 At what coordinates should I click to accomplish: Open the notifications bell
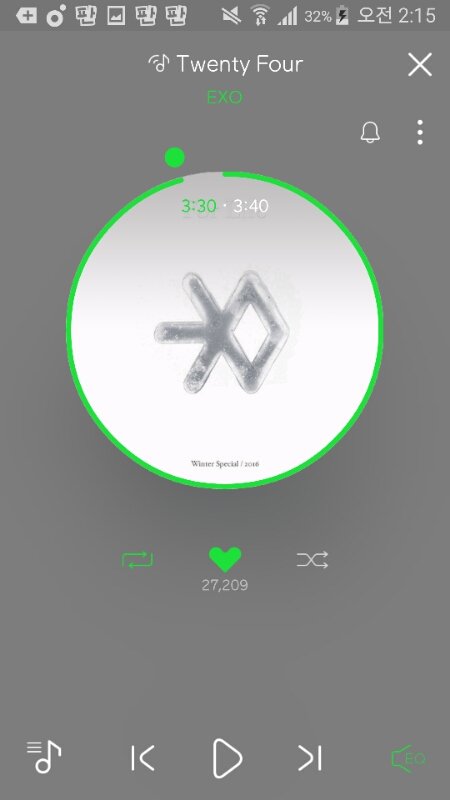coord(370,132)
